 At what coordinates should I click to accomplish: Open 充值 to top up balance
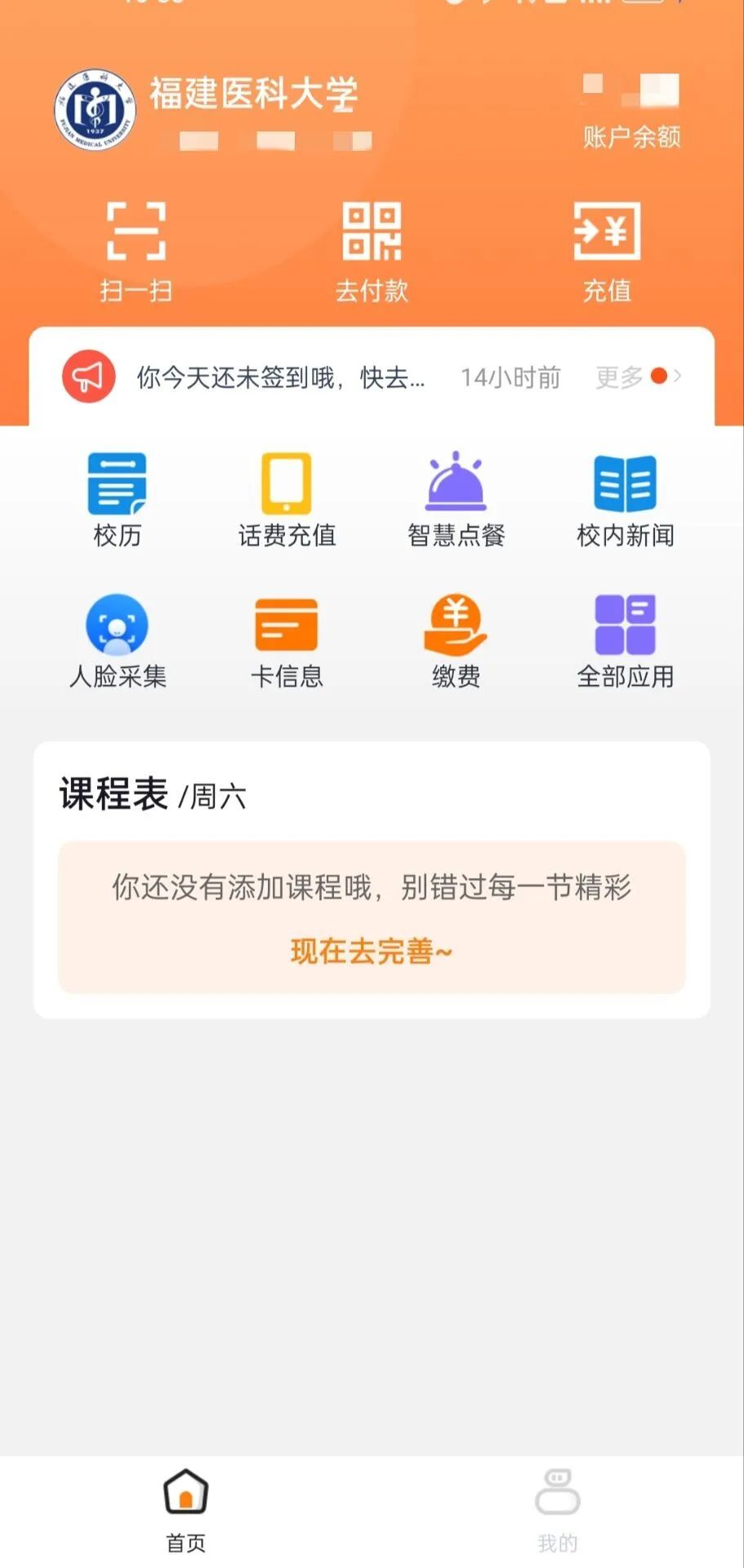607,251
